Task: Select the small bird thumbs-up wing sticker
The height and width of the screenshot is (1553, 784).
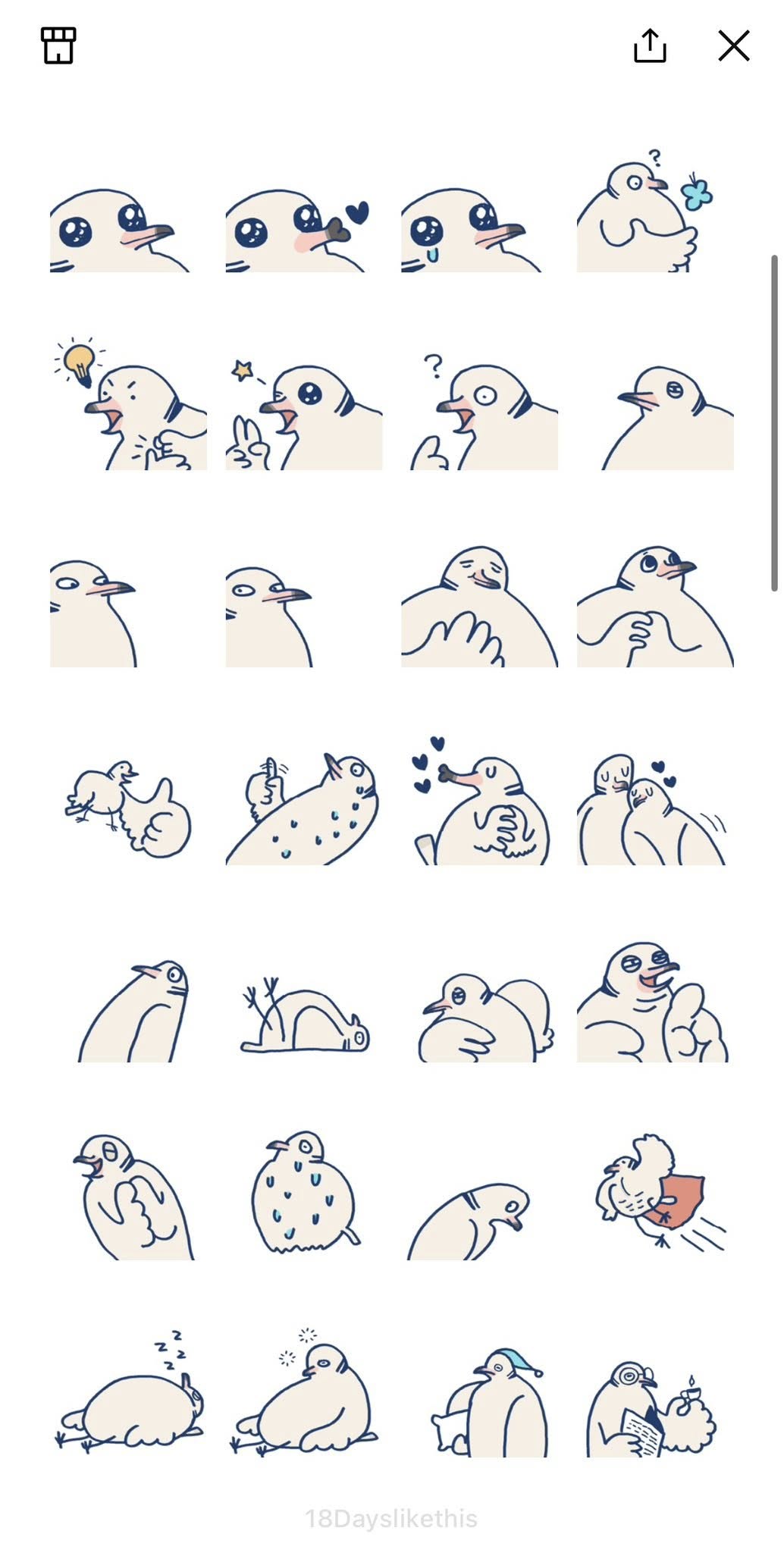Action: click(129, 808)
